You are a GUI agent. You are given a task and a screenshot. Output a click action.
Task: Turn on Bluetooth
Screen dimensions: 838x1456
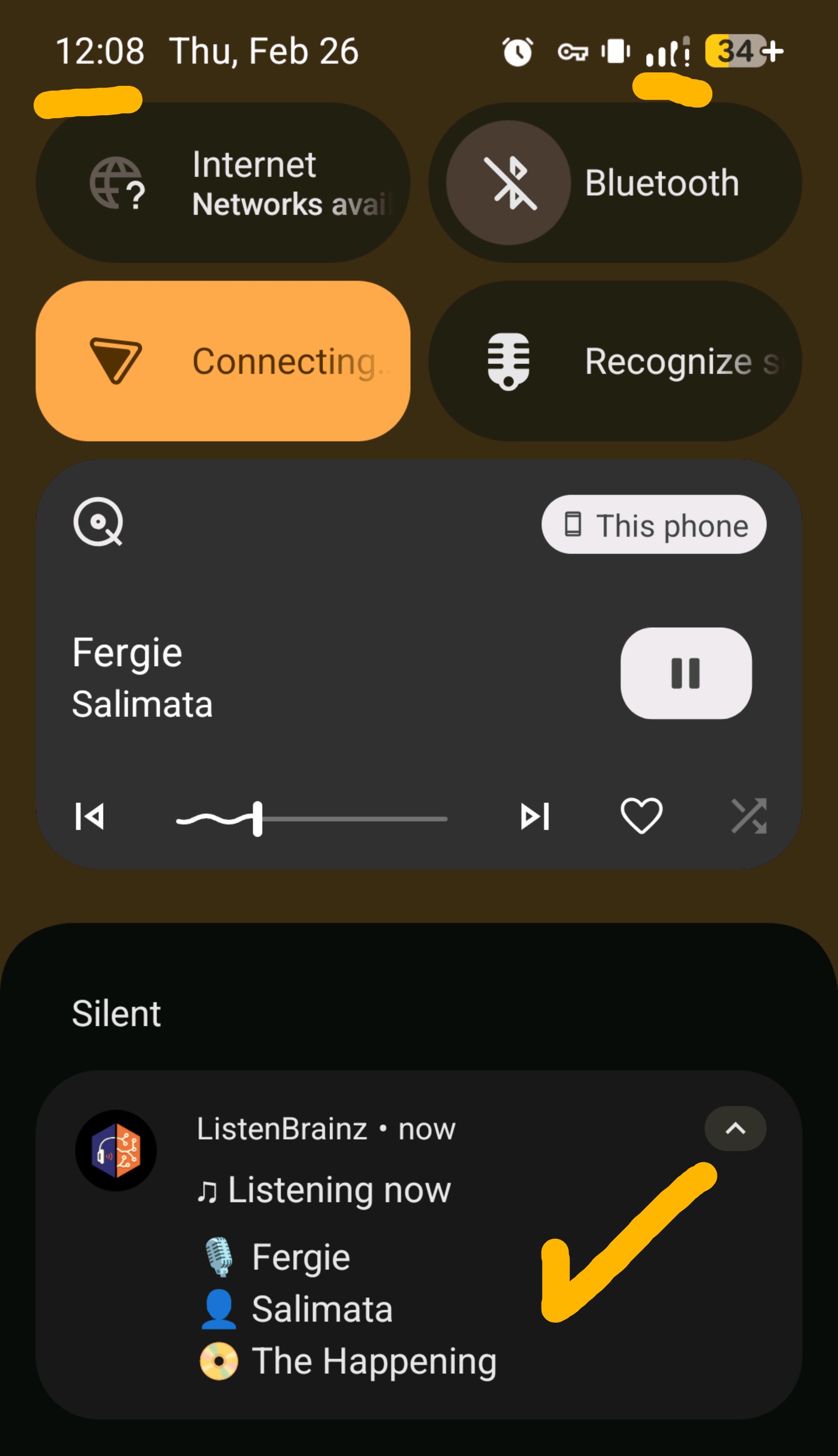508,183
